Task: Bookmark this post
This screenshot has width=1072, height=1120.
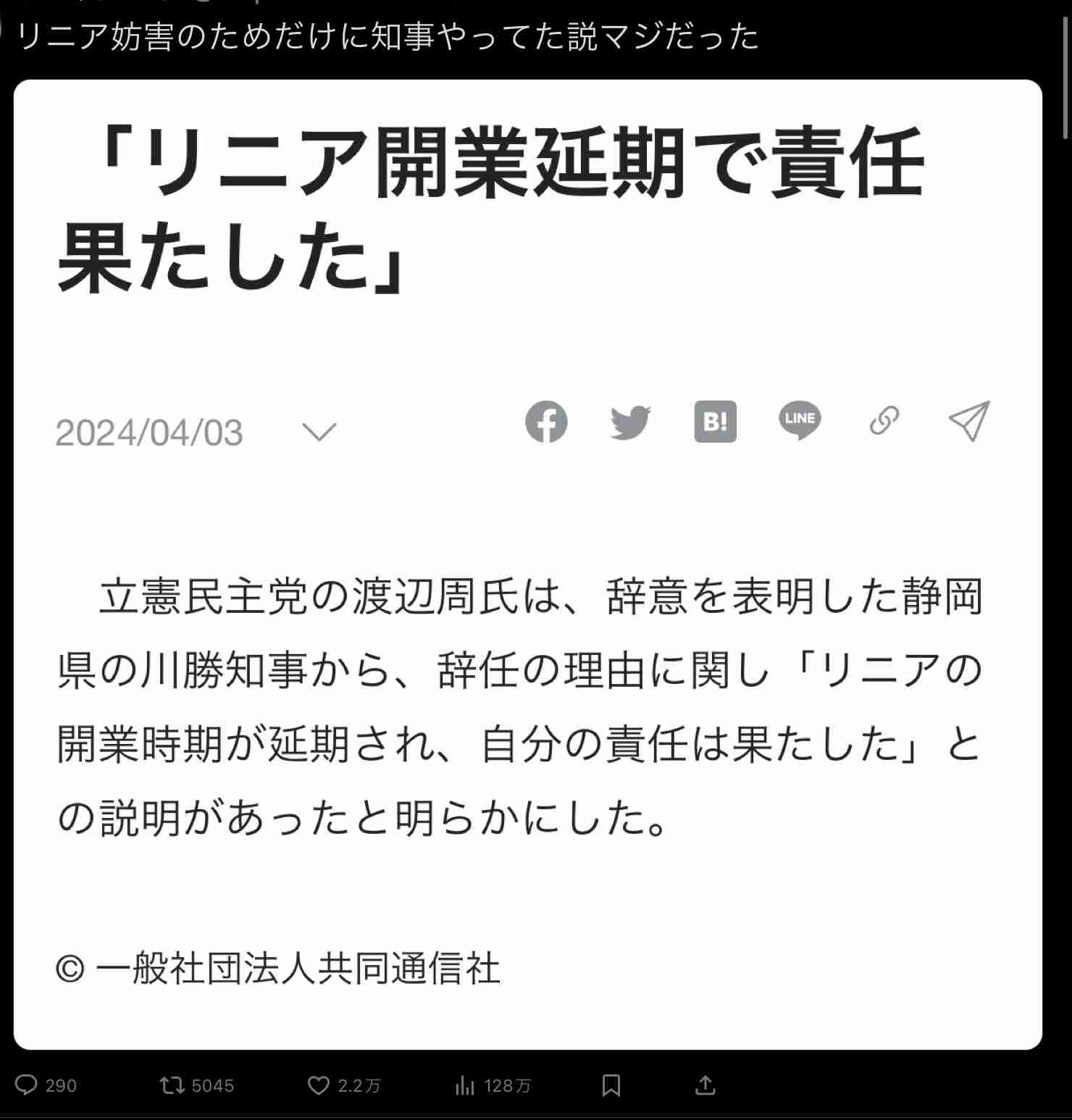Action: 612,1085
